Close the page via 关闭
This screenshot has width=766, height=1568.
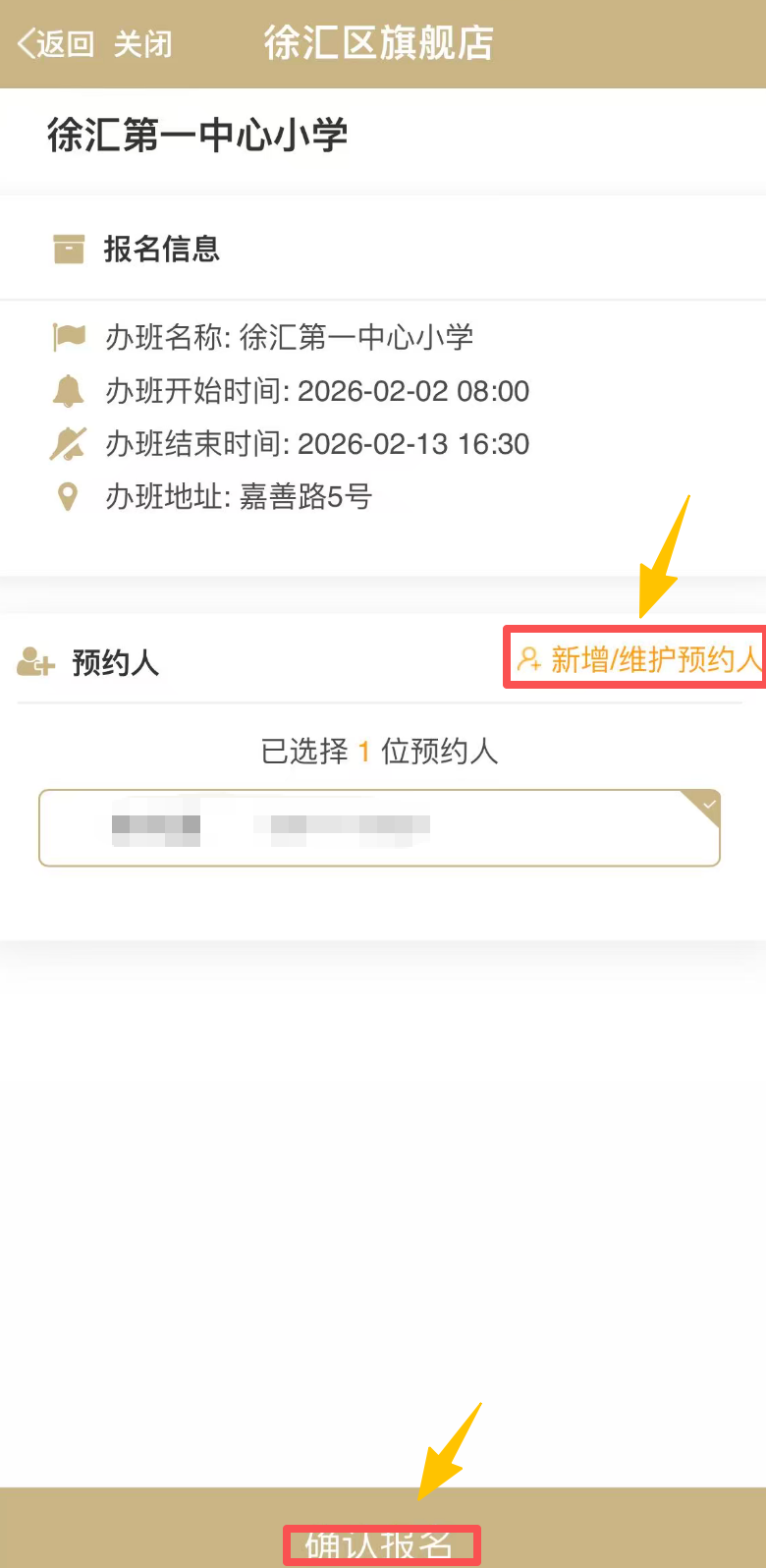[x=142, y=44]
